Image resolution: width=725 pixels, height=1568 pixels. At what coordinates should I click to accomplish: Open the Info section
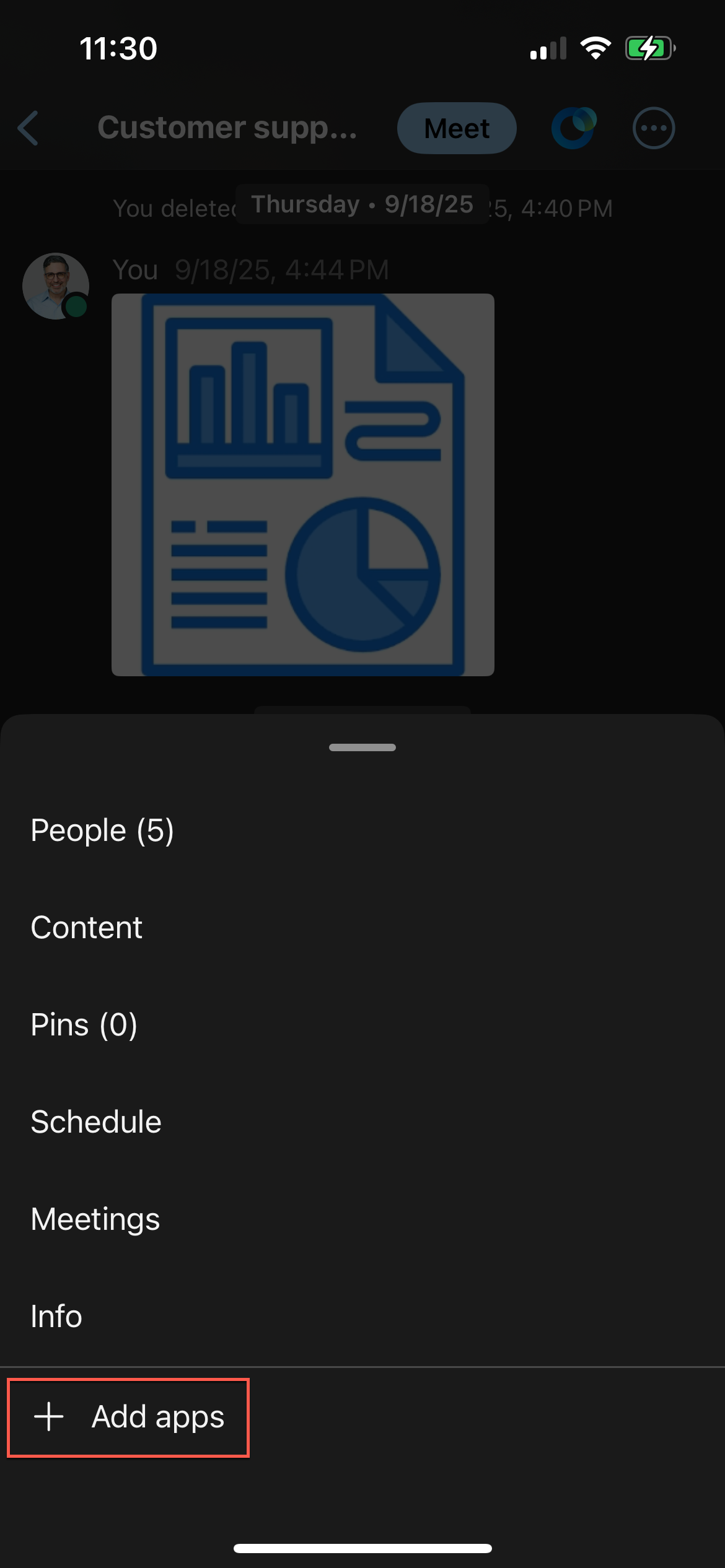[x=56, y=1316]
